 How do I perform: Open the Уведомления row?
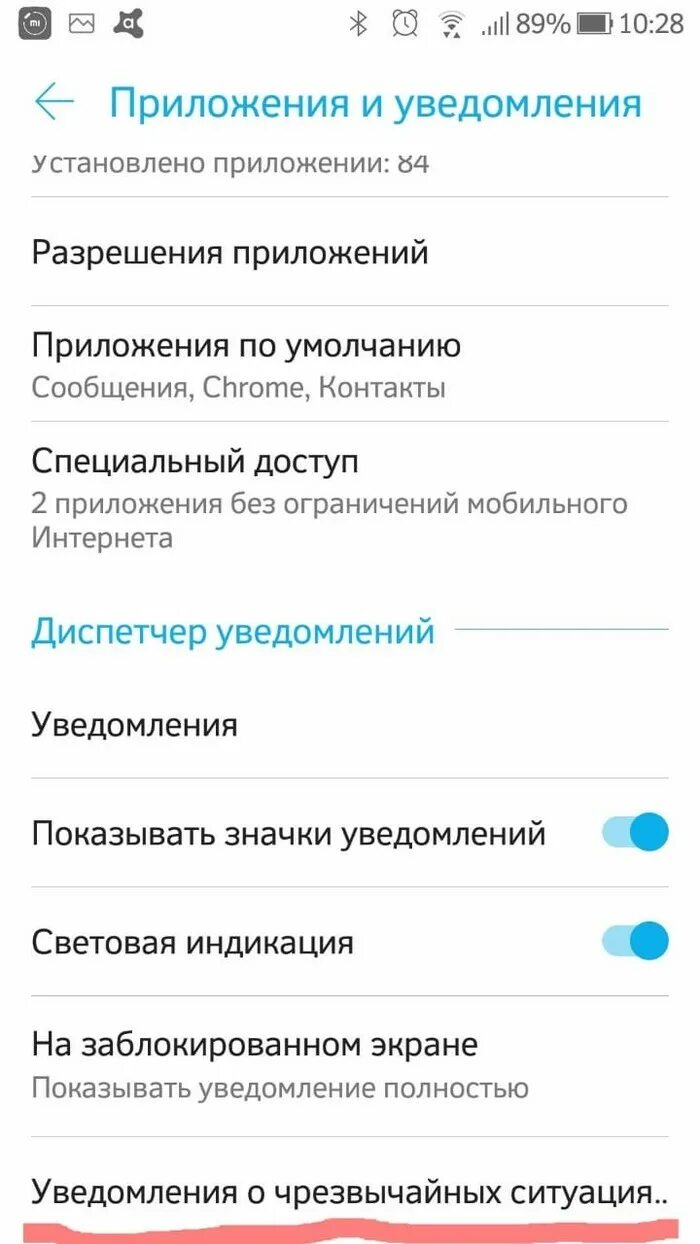tap(135, 724)
